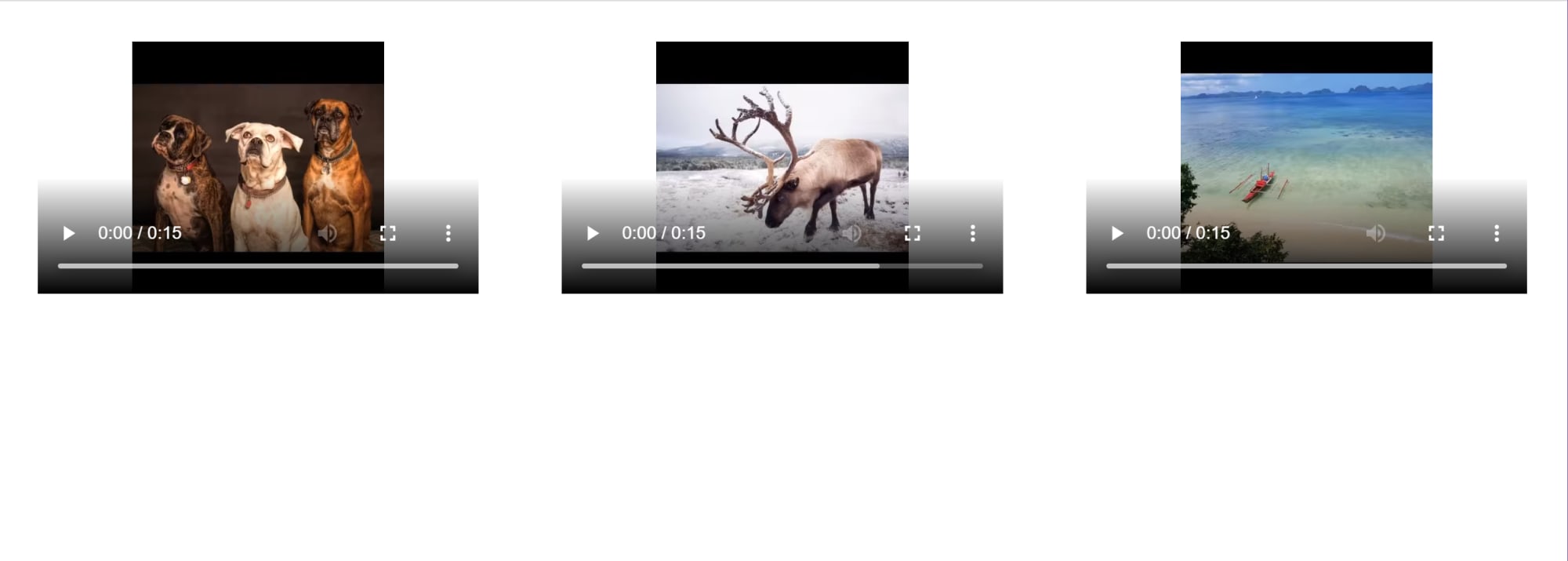1568x561 pixels.
Task: Open the three-dot menu on the beach video
Action: (1497, 233)
